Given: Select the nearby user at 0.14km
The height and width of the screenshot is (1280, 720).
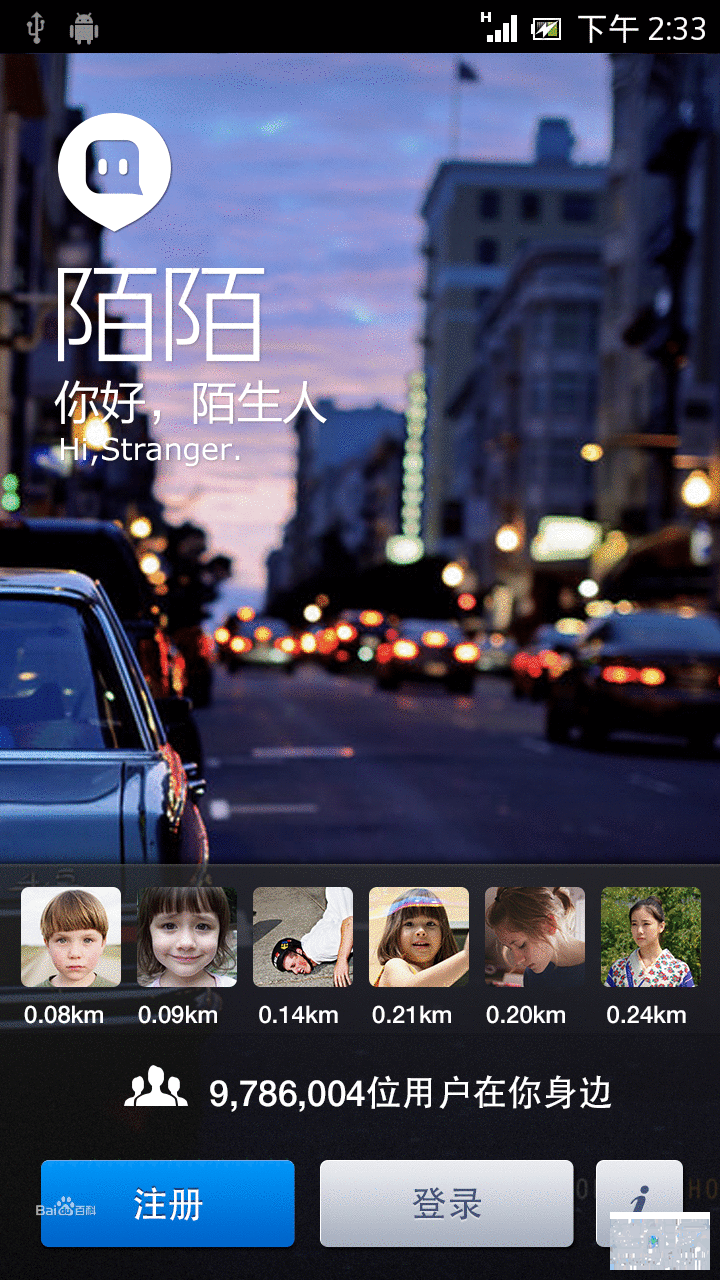Looking at the screenshot, I should click(303, 937).
